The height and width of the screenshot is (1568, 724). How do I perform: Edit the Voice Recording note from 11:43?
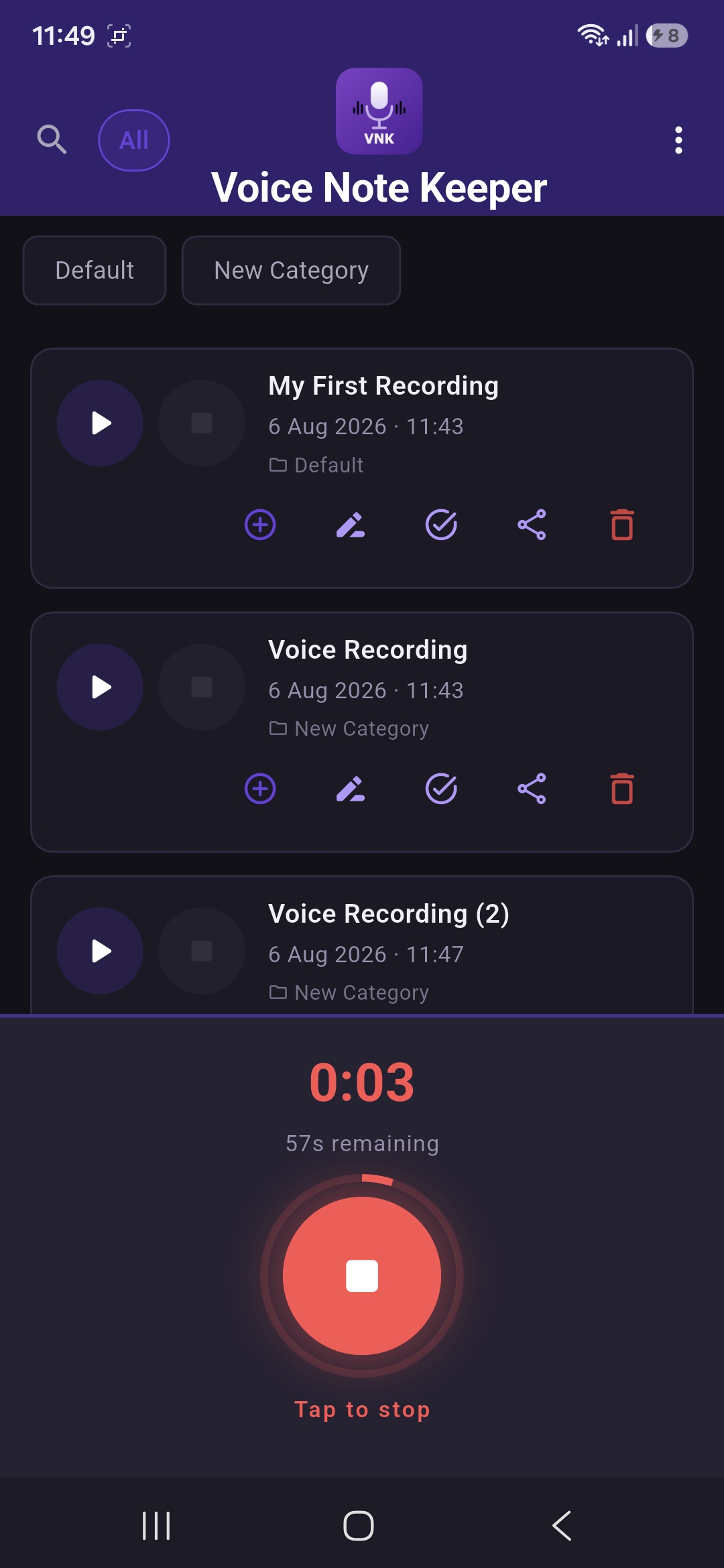click(x=351, y=789)
